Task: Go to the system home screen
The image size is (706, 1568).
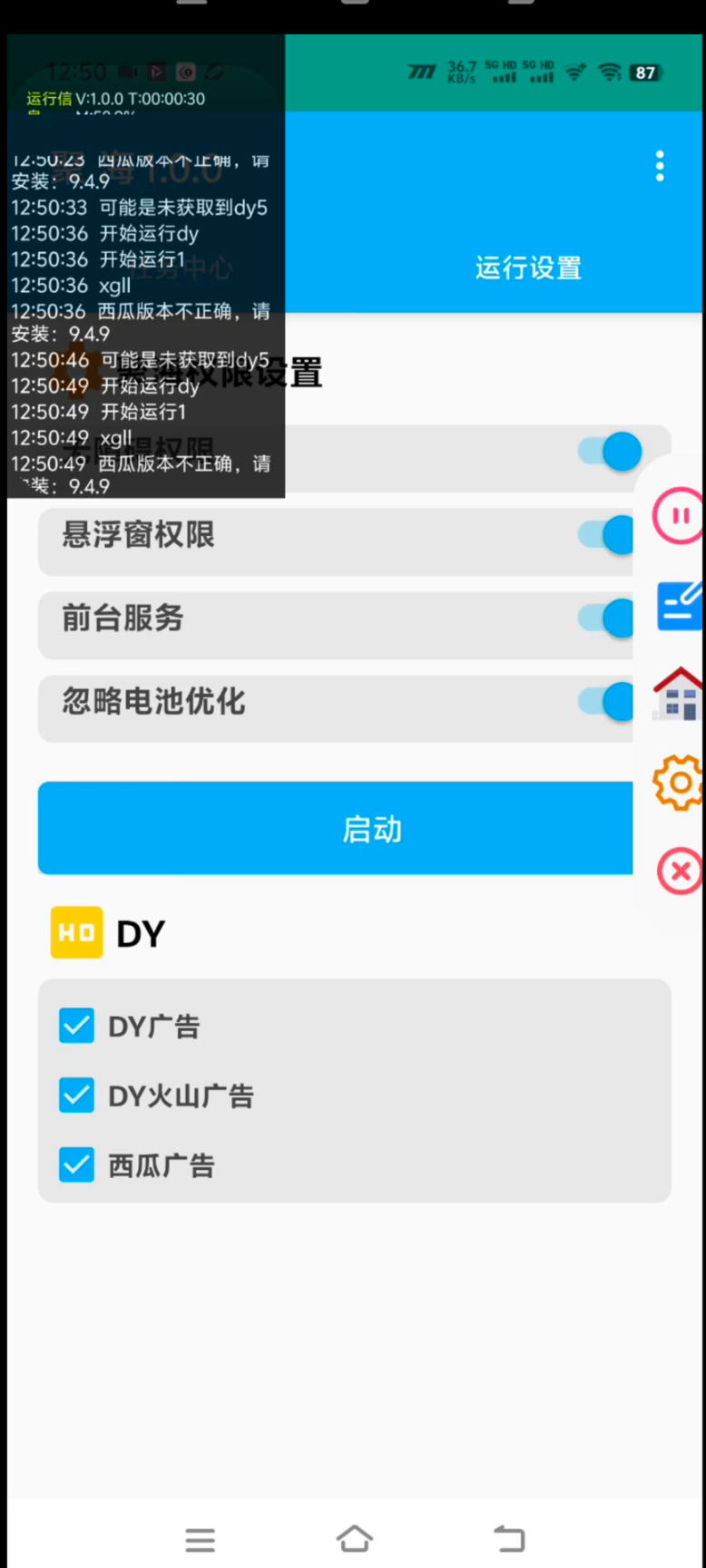Action: coord(354,1539)
